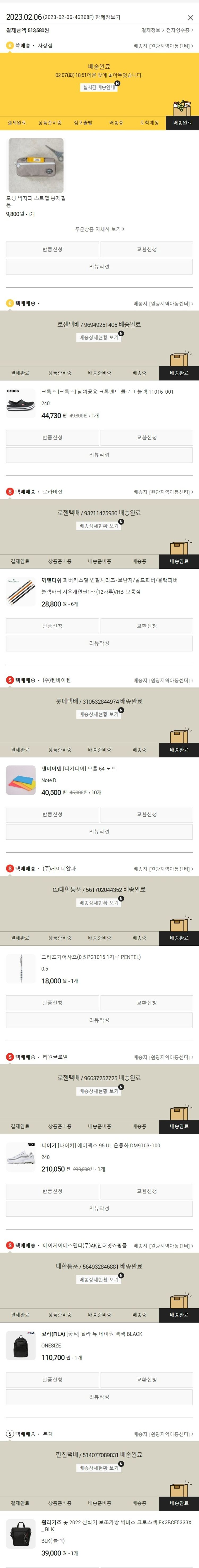Expand 주문상품 자세히 보기
The image size is (199, 1568).
point(99,229)
